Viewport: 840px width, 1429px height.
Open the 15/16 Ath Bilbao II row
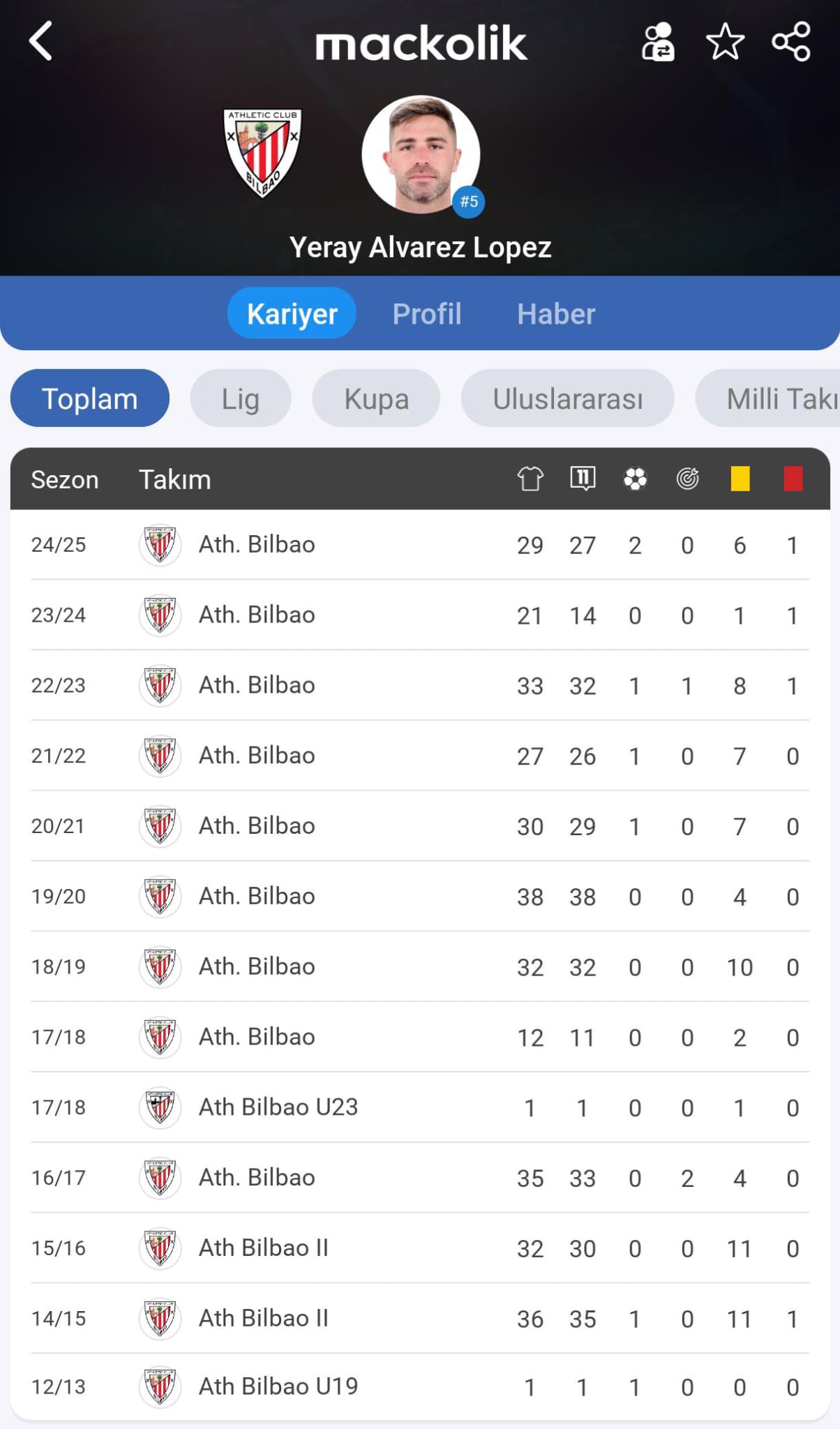[420, 1248]
